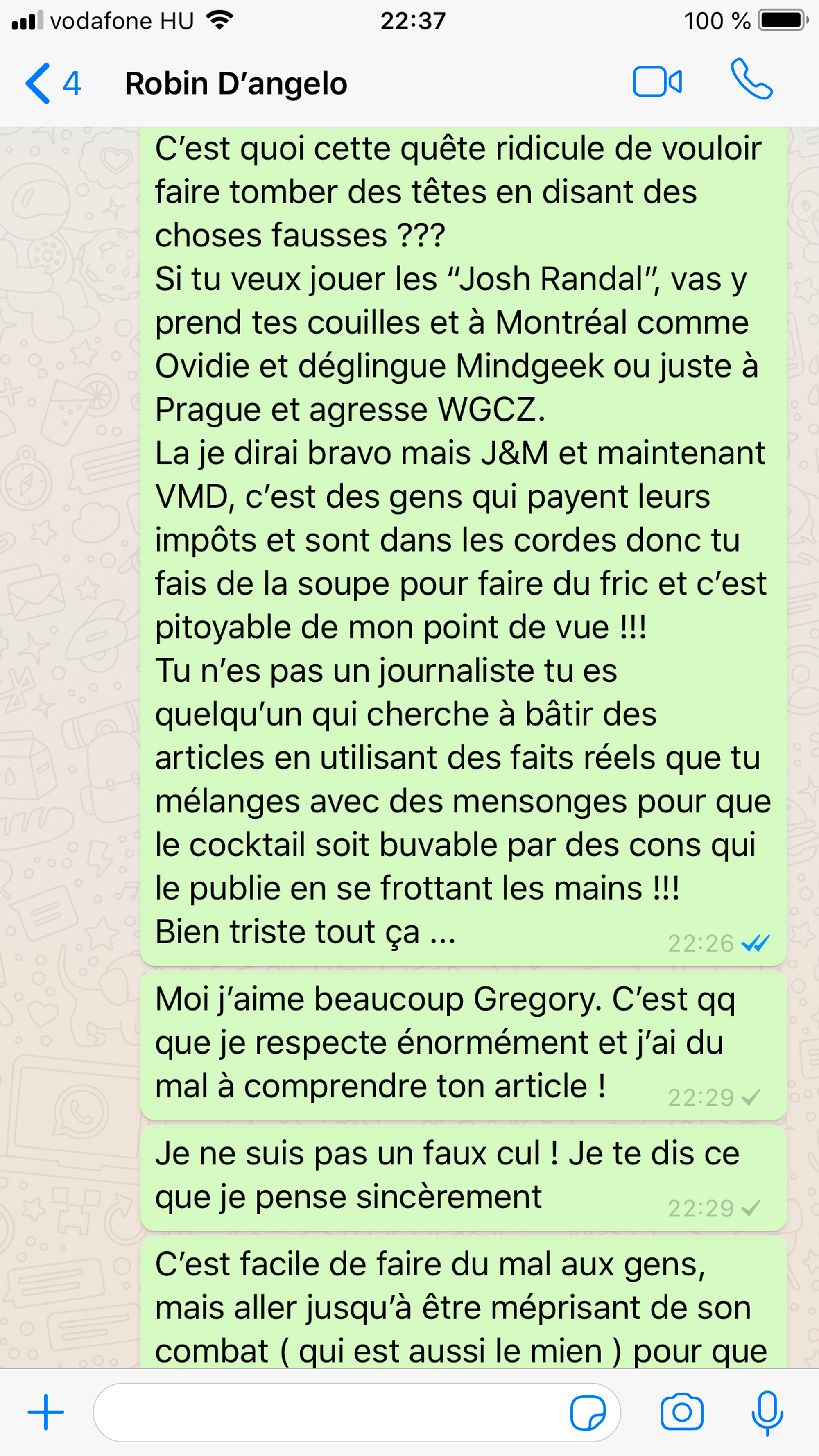Open Robin D'angelo's contact info
Viewport: 819px width, 1456px height.
(236, 84)
